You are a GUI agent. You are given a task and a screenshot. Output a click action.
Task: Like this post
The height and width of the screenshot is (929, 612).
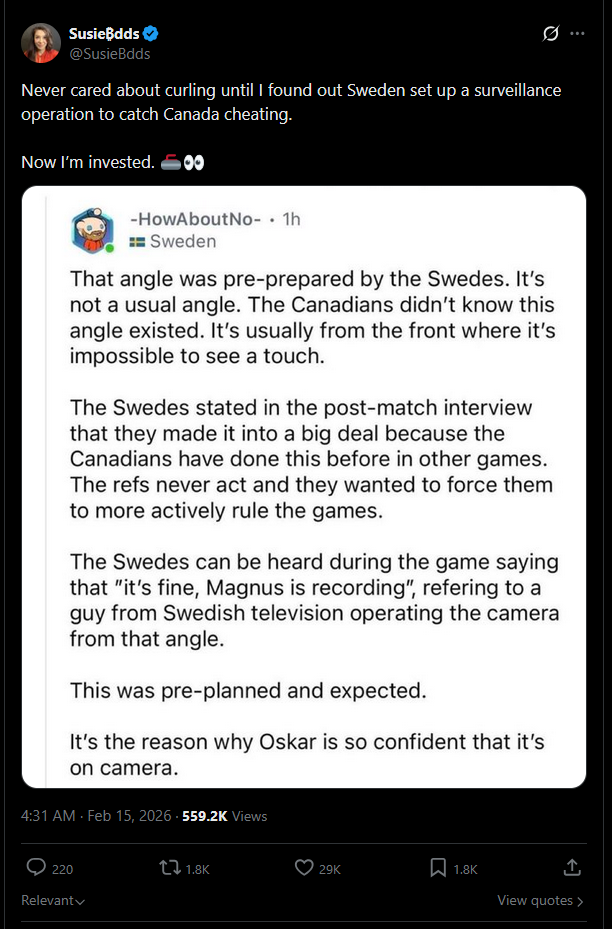click(305, 868)
